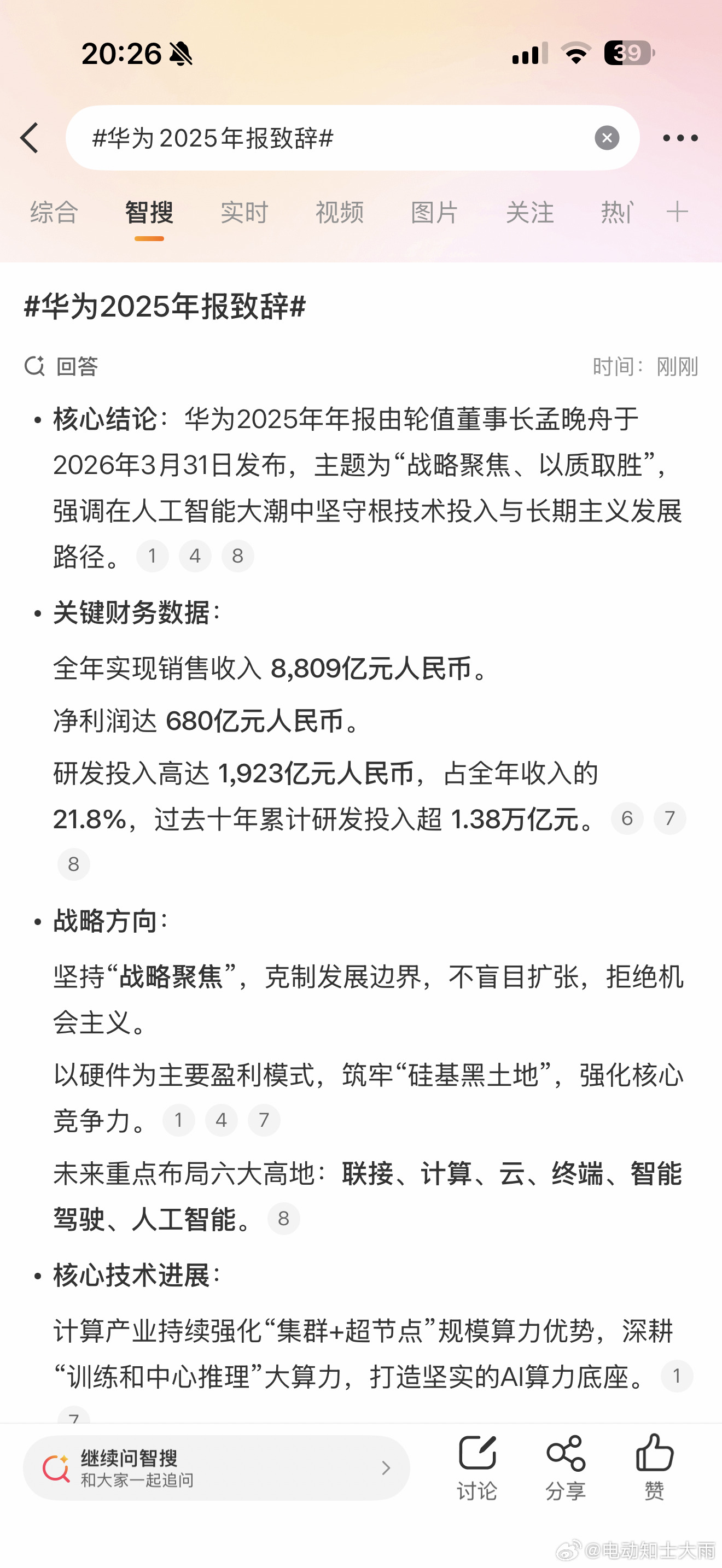This screenshot has height=1568, width=722.
Task: Open the 实时 tab
Action: tap(244, 213)
